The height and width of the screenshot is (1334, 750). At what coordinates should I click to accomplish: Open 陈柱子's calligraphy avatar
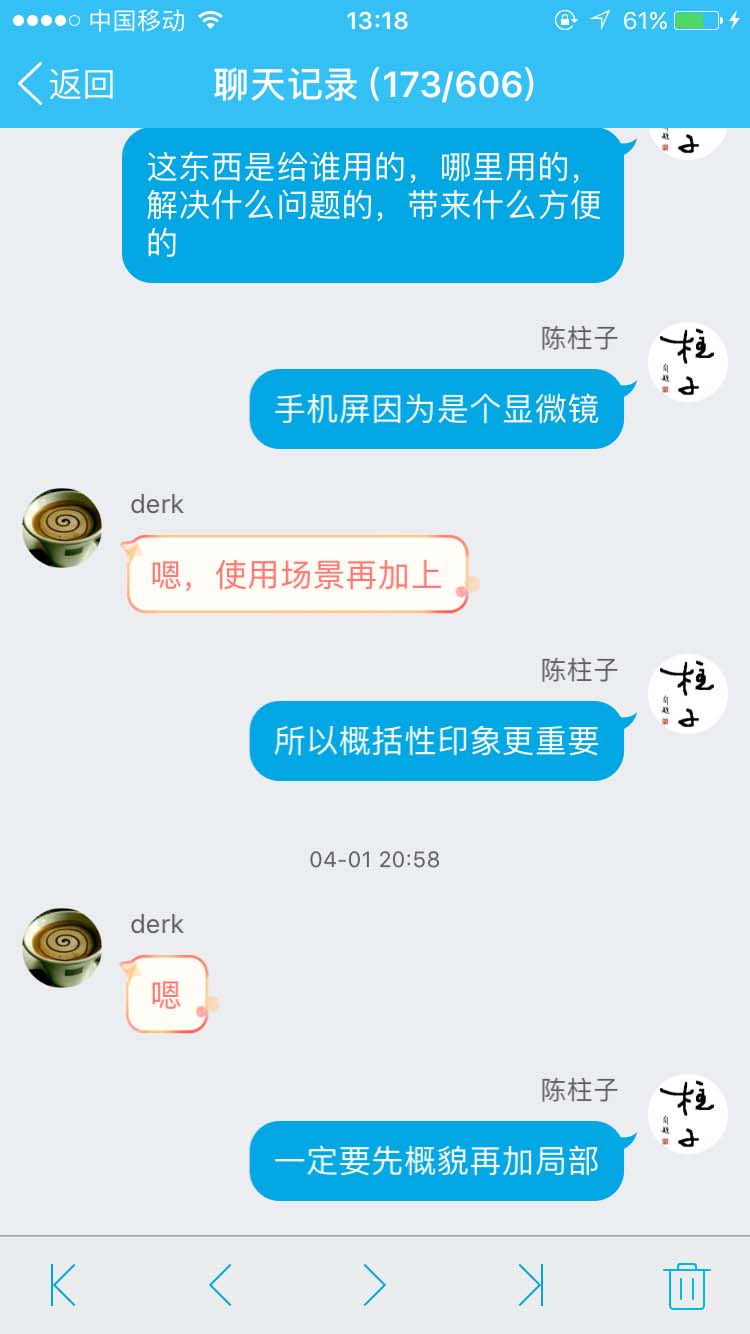point(688,361)
